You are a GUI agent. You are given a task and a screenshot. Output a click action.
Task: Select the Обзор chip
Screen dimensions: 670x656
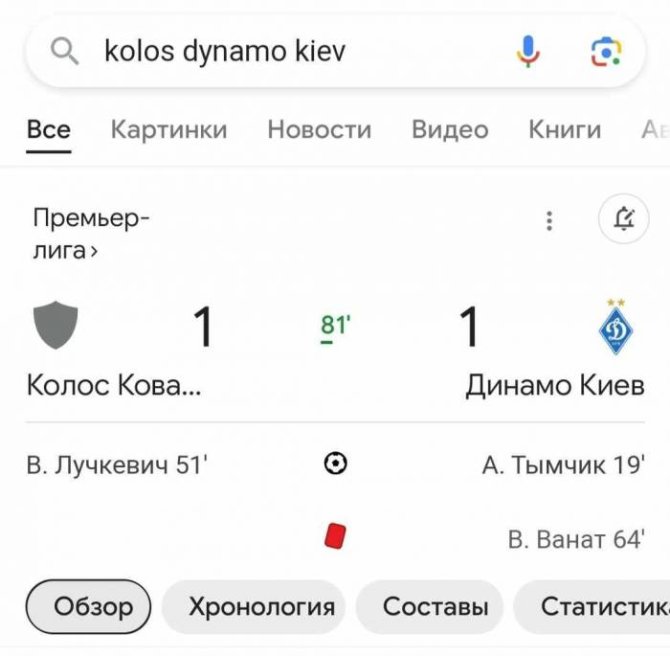click(88, 606)
